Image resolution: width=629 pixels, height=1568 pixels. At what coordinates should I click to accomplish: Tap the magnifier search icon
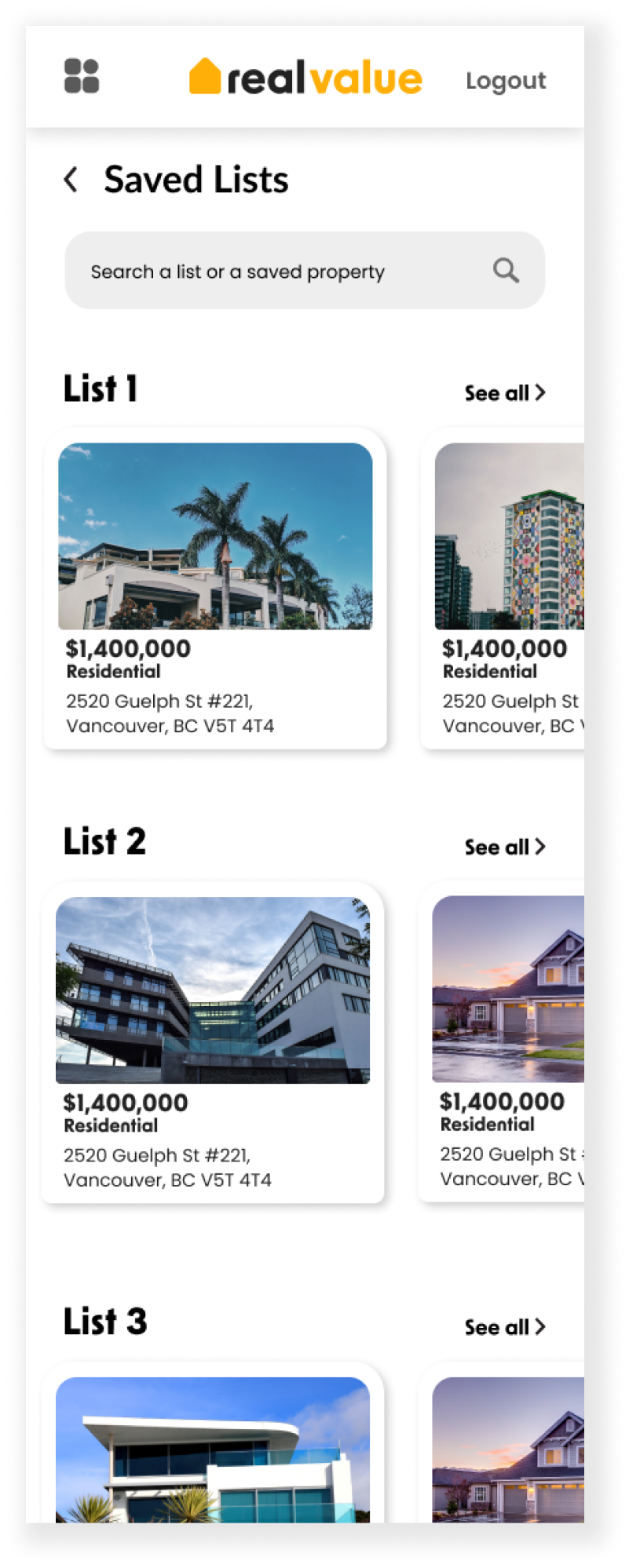(506, 271)
